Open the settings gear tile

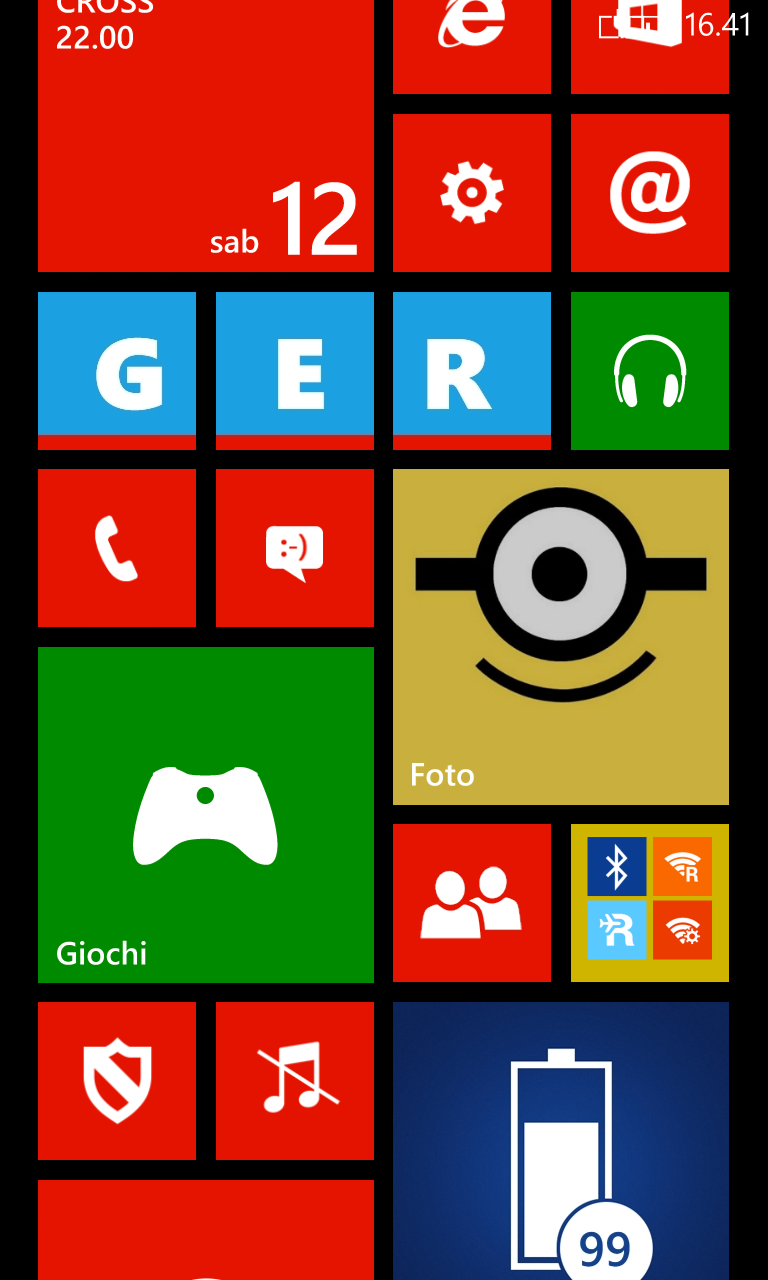pos(471,192)
